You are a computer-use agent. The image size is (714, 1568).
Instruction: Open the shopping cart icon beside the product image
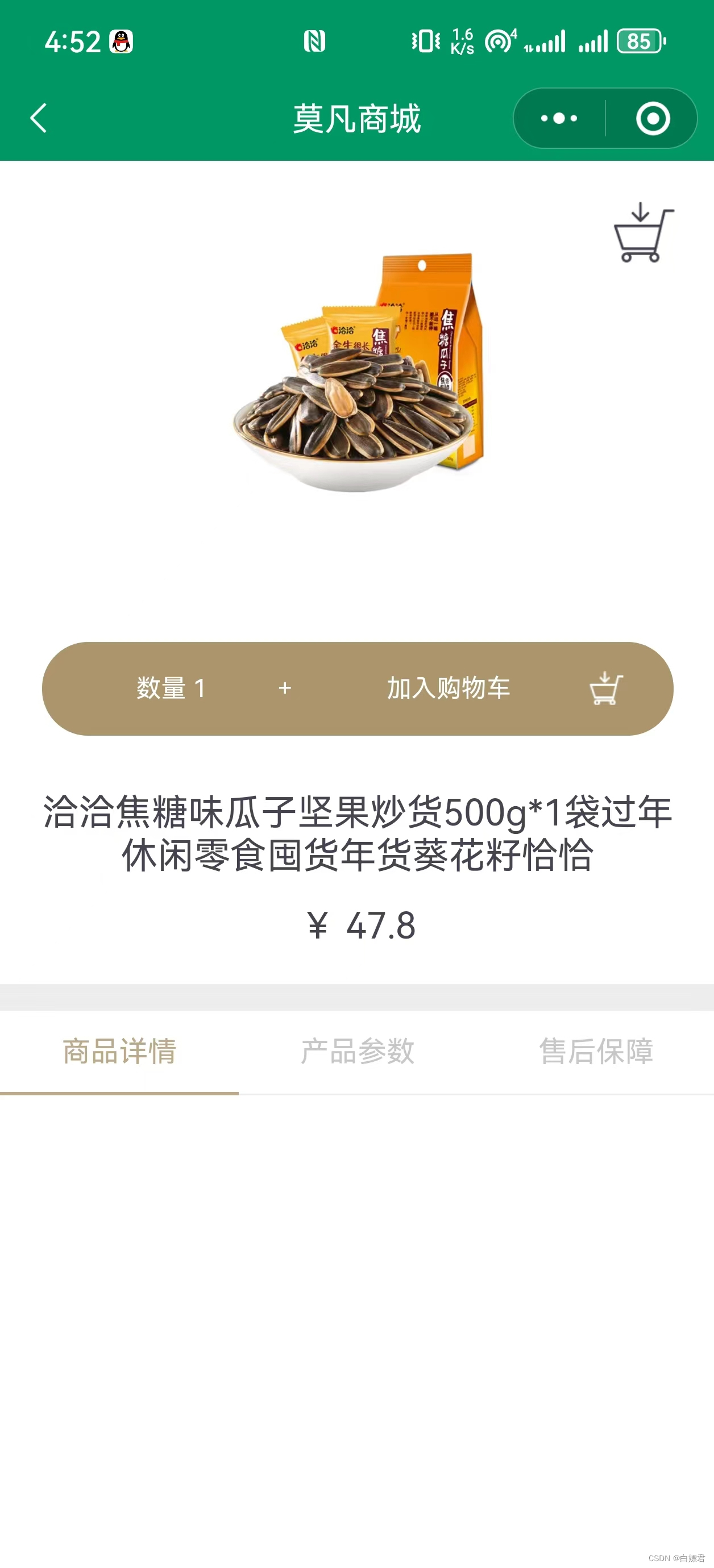pyautogui.click(x=643, y=233)
